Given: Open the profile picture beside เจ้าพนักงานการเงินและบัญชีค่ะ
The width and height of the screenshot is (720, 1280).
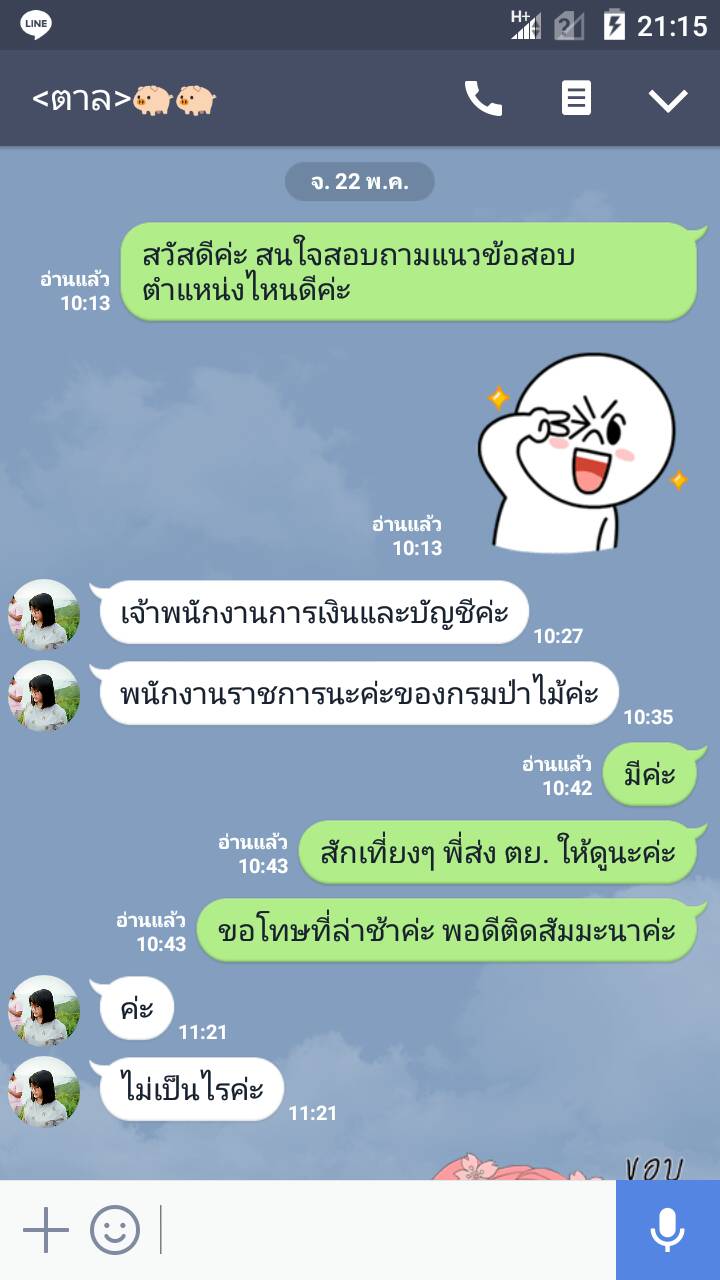Looking at the screenshot, I should 44,614.
